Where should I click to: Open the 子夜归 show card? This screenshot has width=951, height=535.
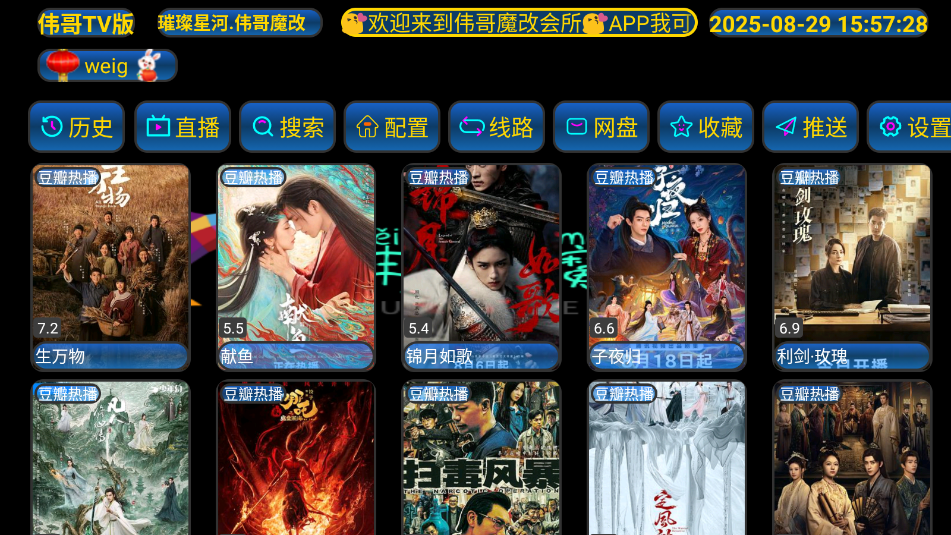(x=667, y=267)
